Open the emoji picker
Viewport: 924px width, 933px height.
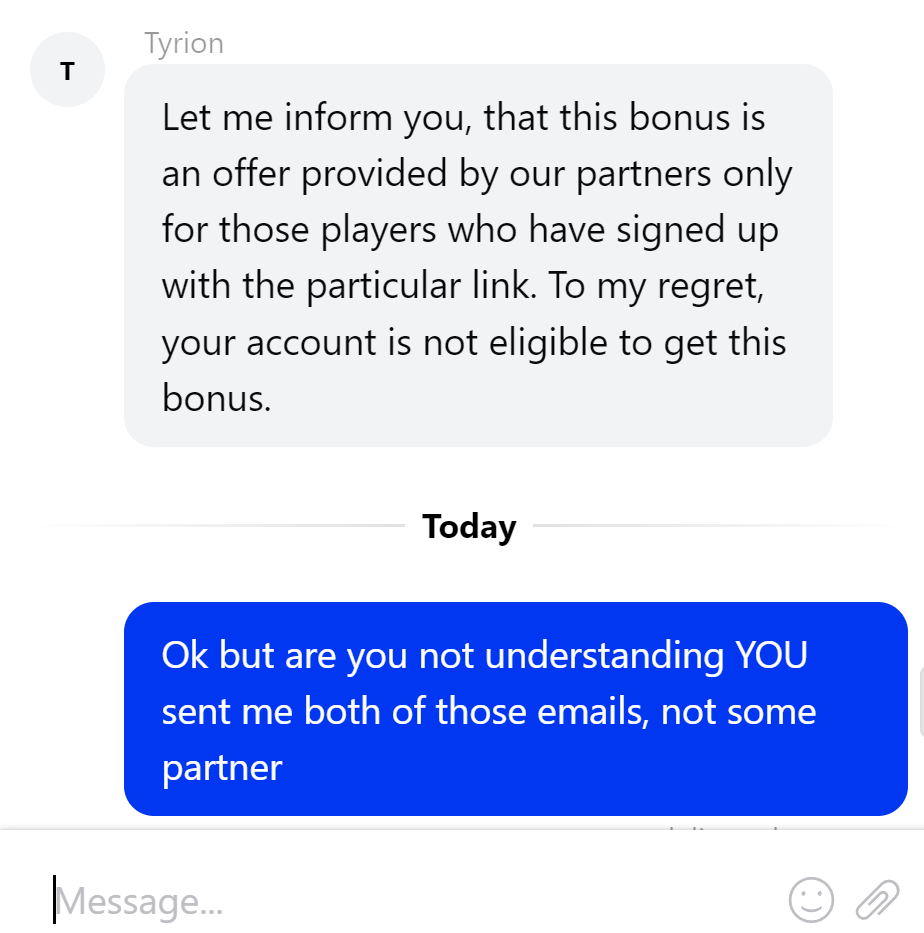click(x=811, y=900)
